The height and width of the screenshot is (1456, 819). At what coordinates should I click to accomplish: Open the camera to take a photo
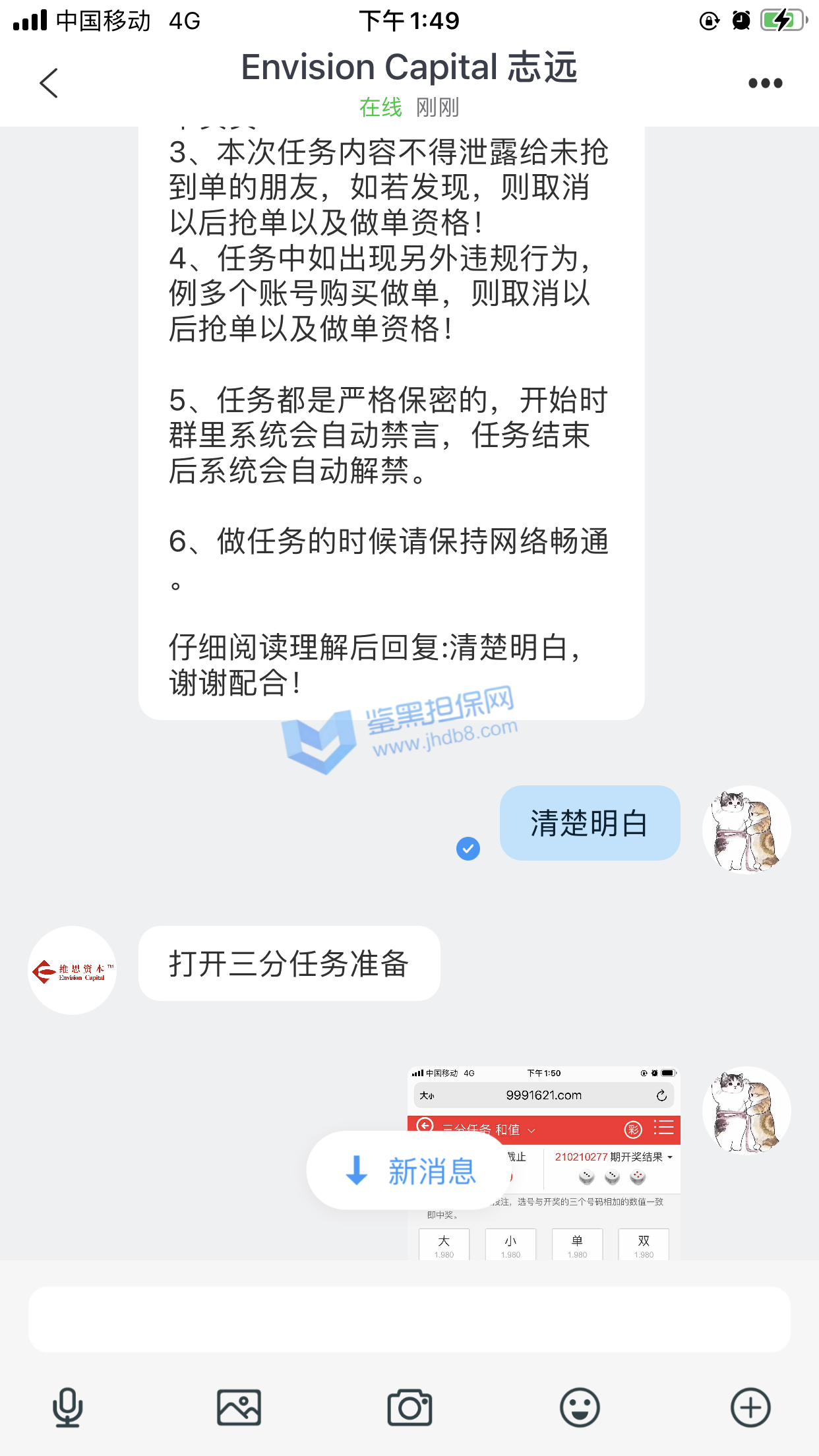tap(409, 1407)
